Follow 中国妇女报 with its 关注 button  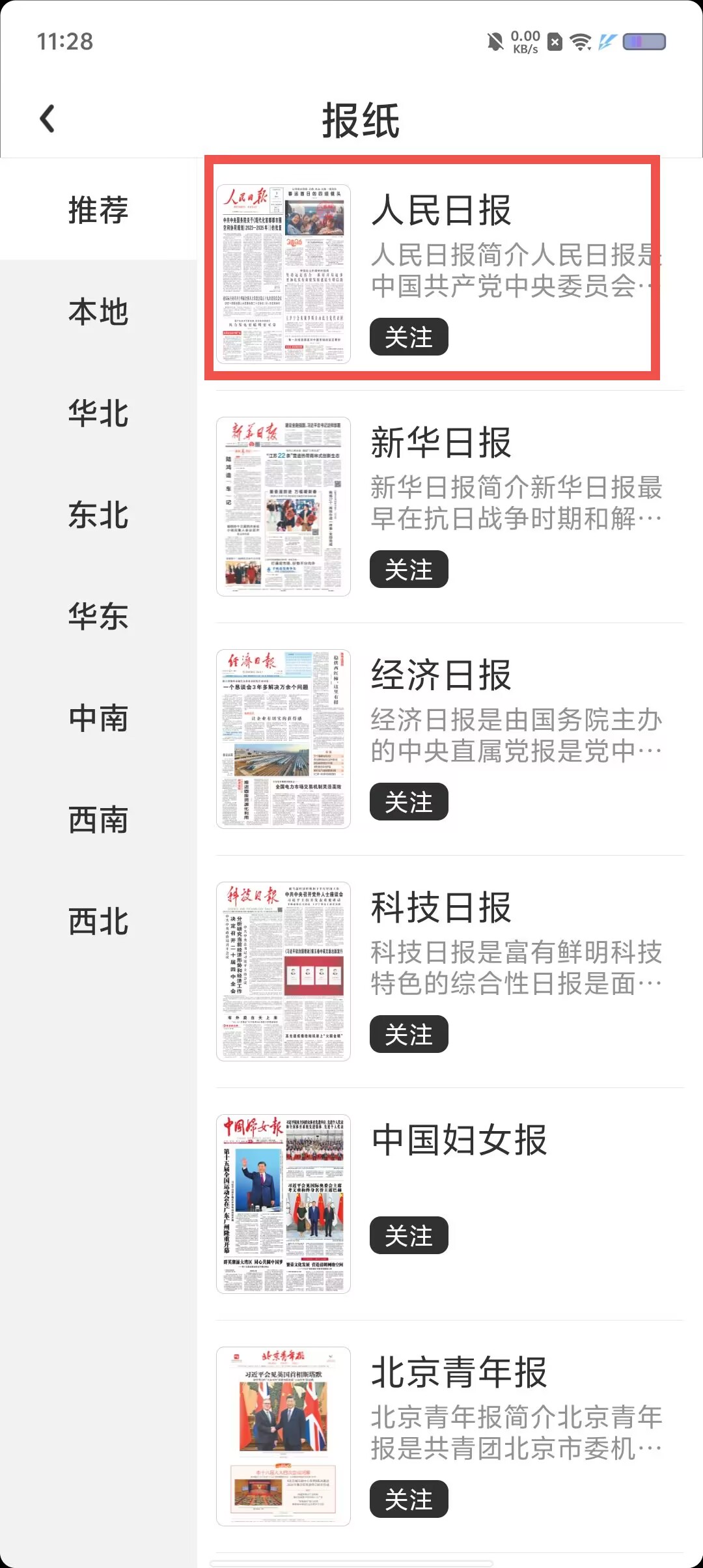click(x=409, y=1235)
